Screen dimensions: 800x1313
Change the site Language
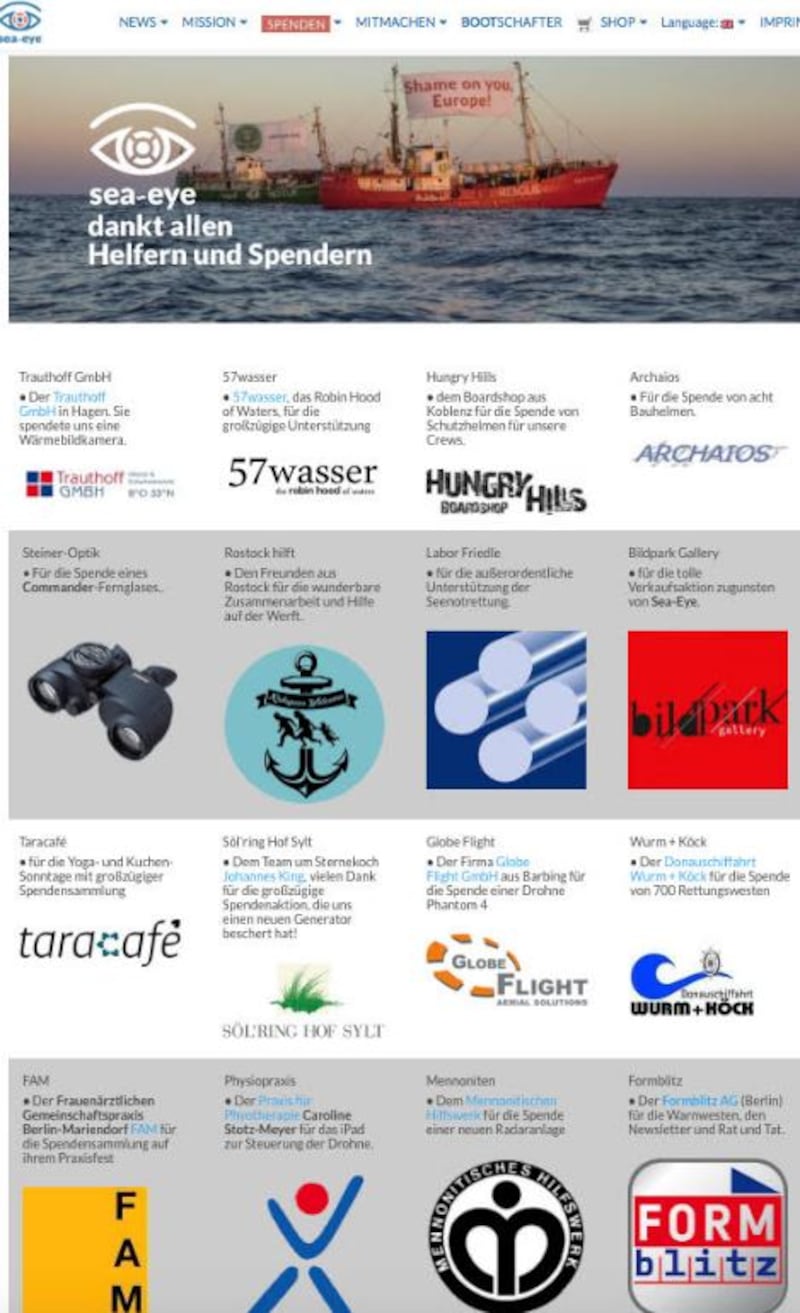(703, 22)
